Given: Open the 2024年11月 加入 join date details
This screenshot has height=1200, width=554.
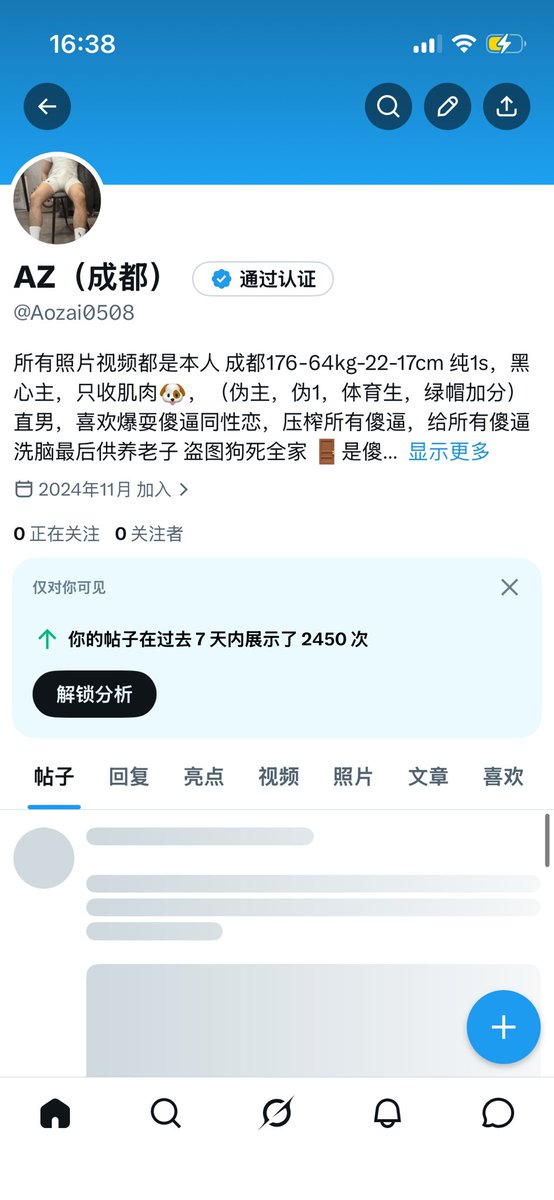Looking at the screenshot, I should pos(102,490).
